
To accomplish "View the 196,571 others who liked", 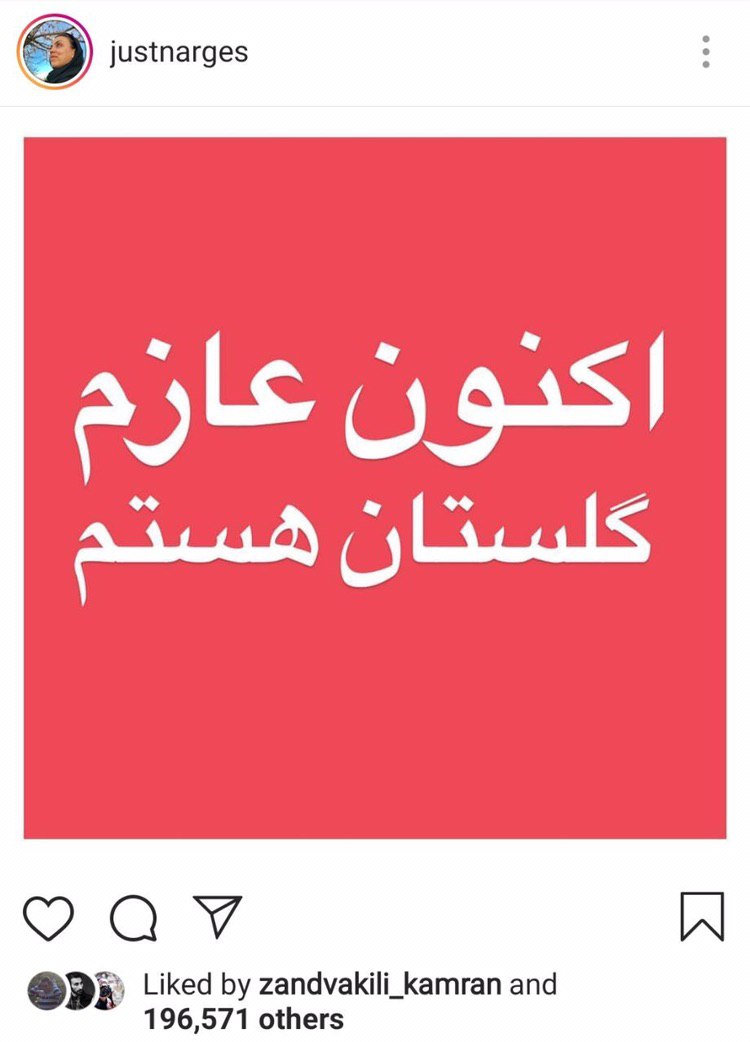I will click(x=244, y=1019).
